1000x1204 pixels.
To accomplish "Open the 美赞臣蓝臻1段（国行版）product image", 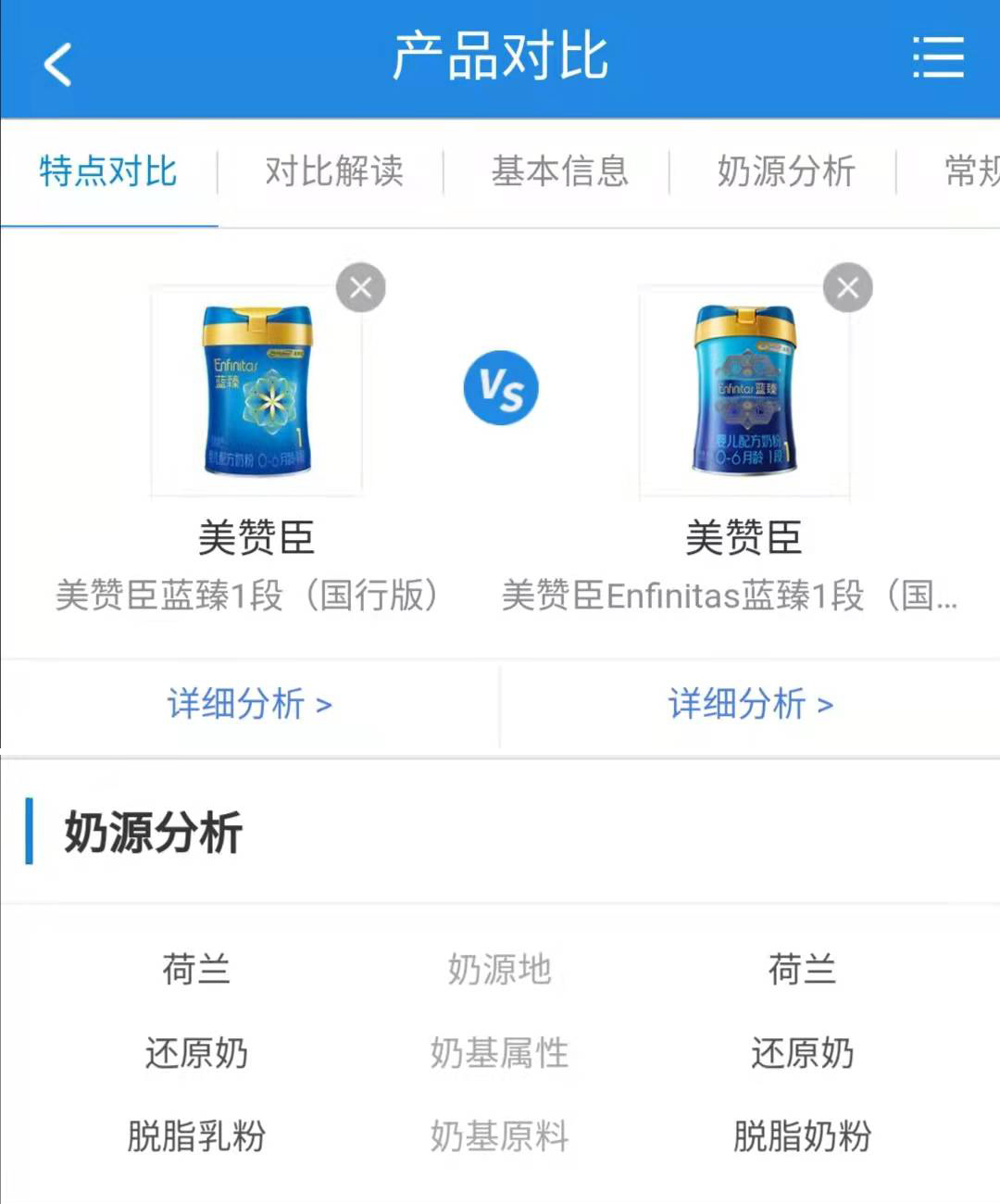I will click(x=256, y=390).
